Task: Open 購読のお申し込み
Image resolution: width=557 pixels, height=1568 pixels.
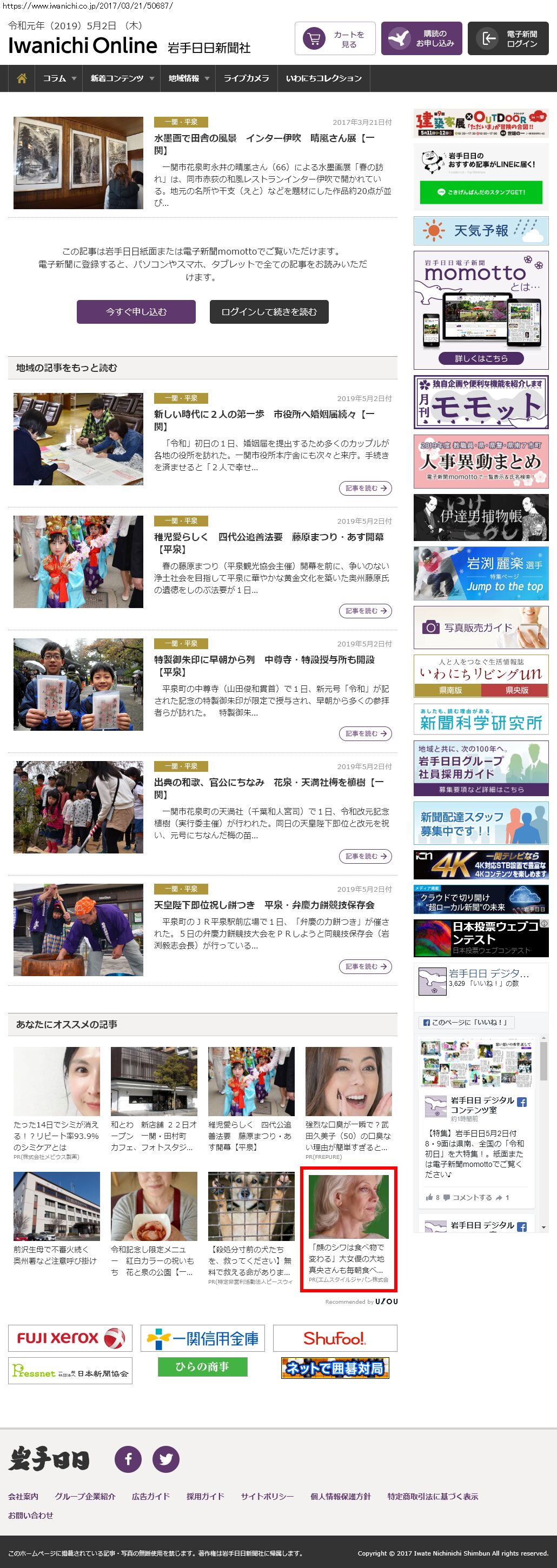Action: (422, 39)
